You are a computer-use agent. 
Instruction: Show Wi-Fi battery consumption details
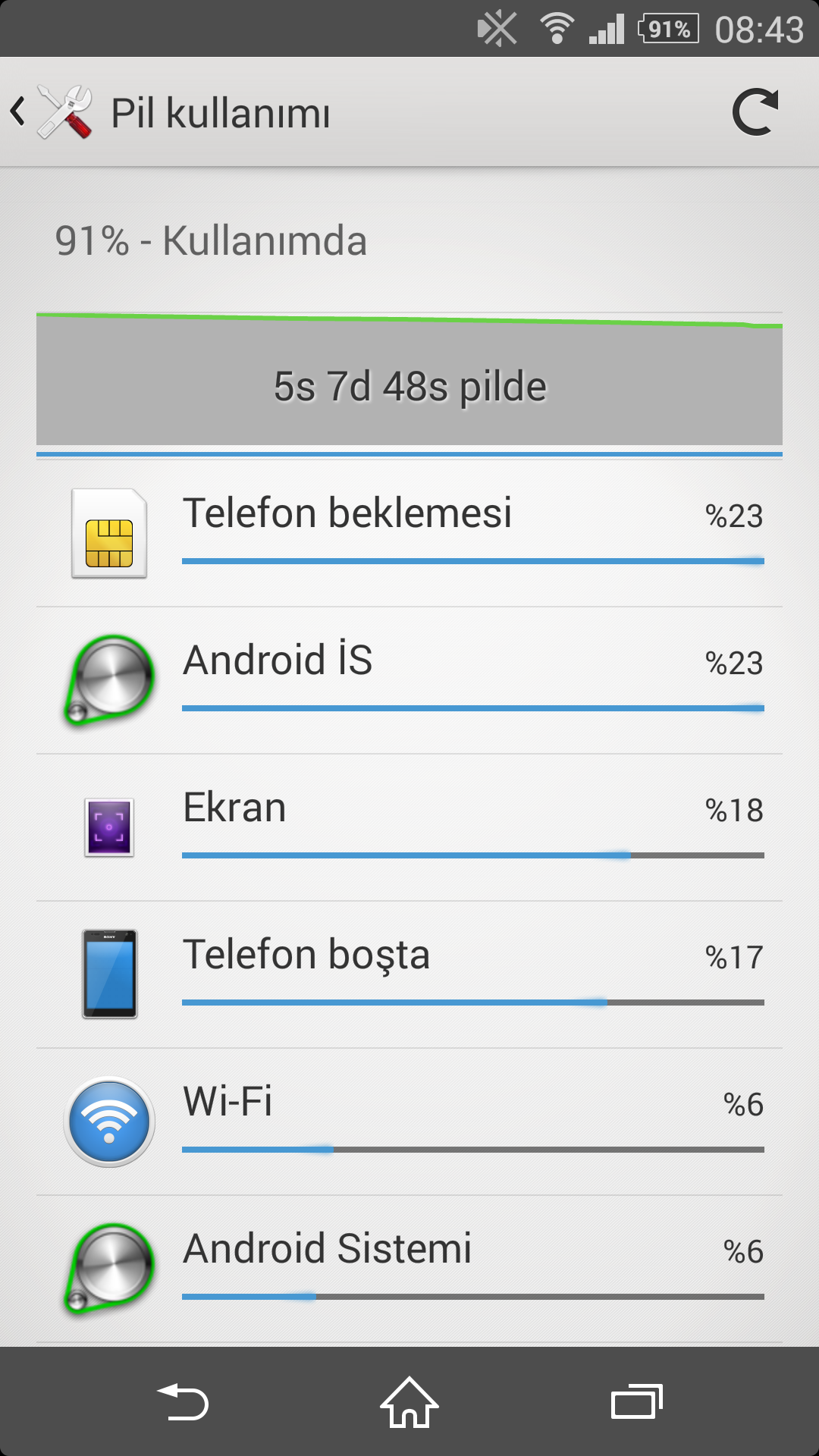[x=409, y=1121]
